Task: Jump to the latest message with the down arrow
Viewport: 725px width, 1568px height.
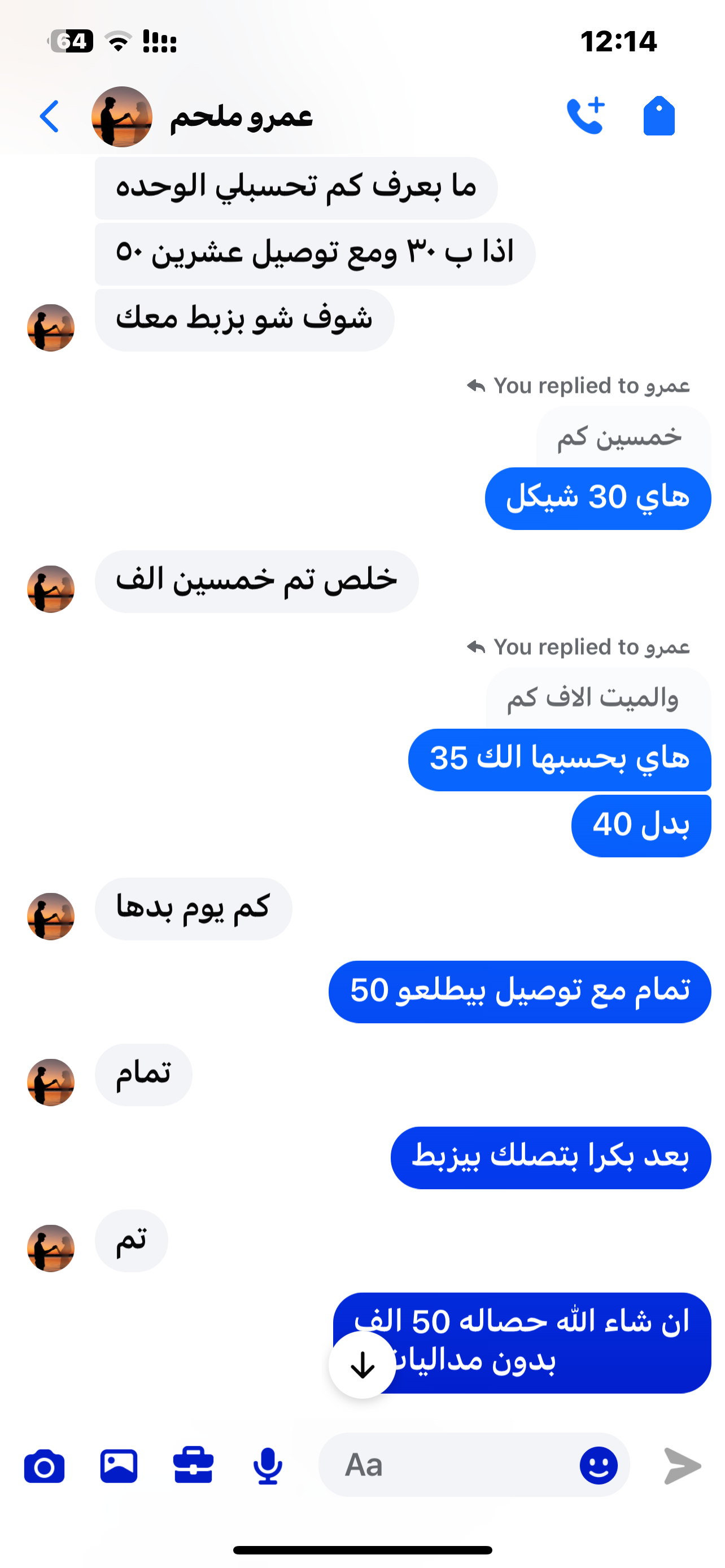Action: pos(363,1365)
